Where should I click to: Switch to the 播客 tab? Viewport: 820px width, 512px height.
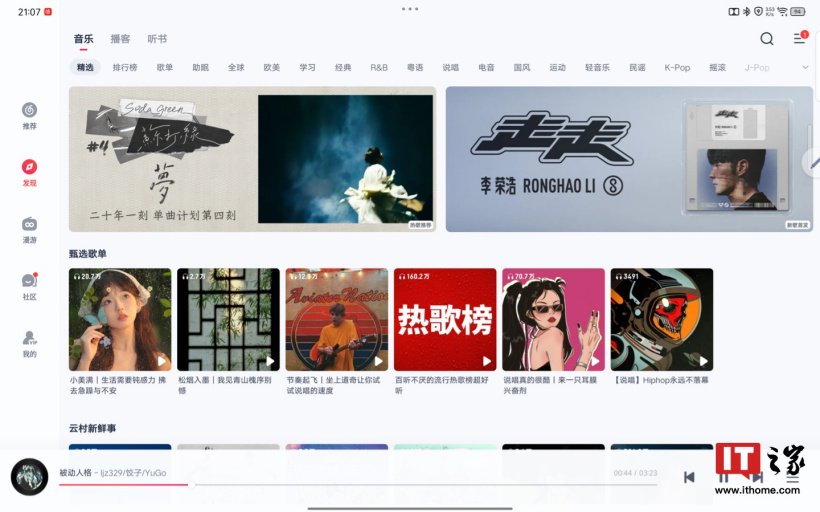(x=120, y=39)
